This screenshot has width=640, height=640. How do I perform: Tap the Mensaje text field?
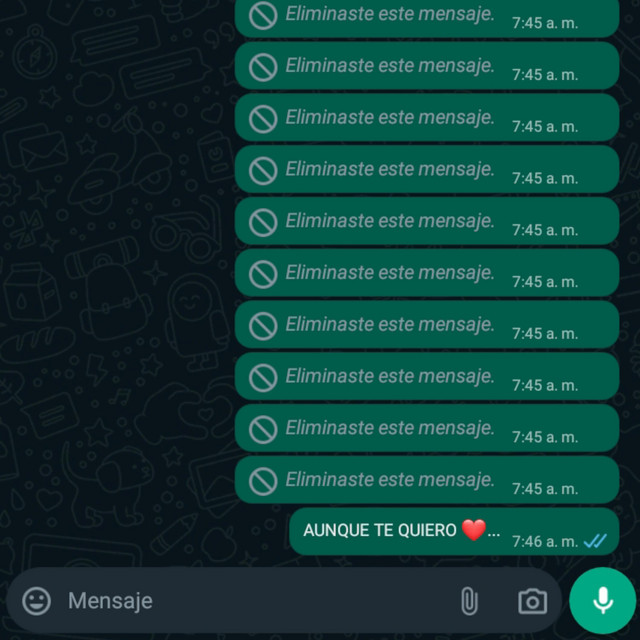[250, 600]
